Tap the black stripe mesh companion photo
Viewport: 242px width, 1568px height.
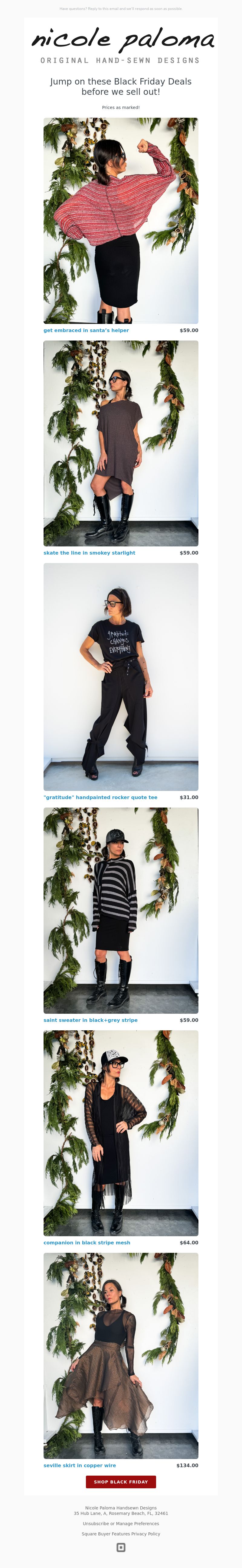point(121,1133)
